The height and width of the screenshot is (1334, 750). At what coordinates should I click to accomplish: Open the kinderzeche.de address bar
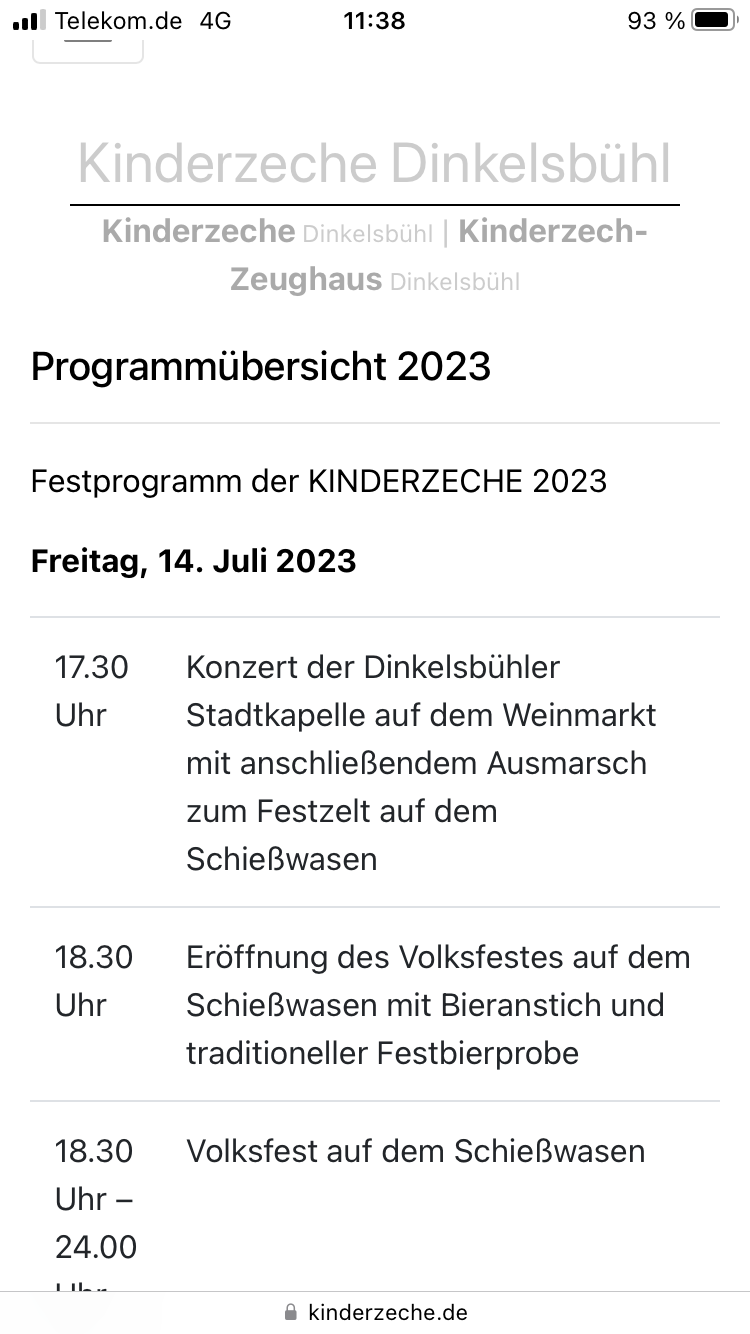[x=376, y=1312]
